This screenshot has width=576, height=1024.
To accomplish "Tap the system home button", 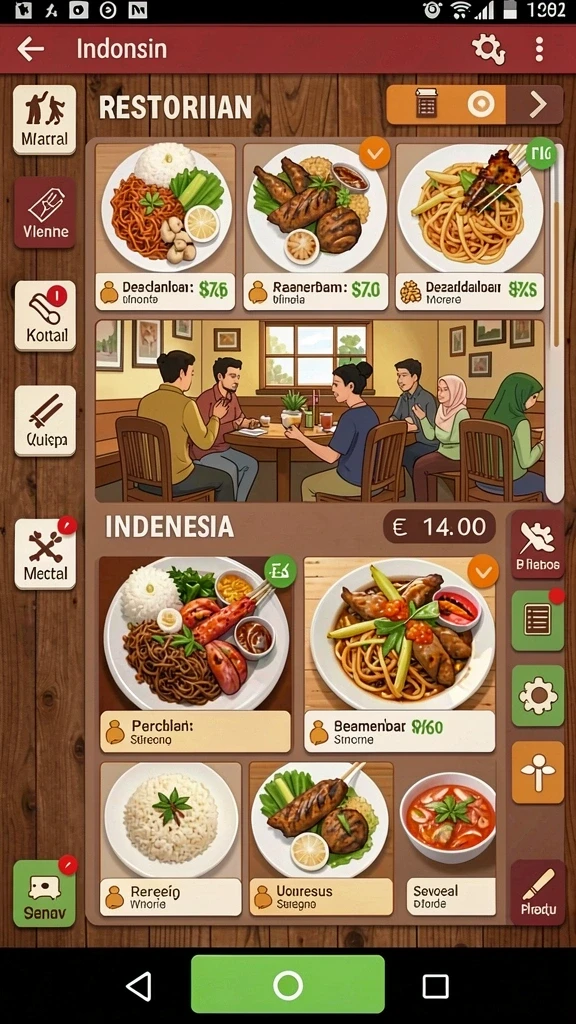I will pos(288,984).
